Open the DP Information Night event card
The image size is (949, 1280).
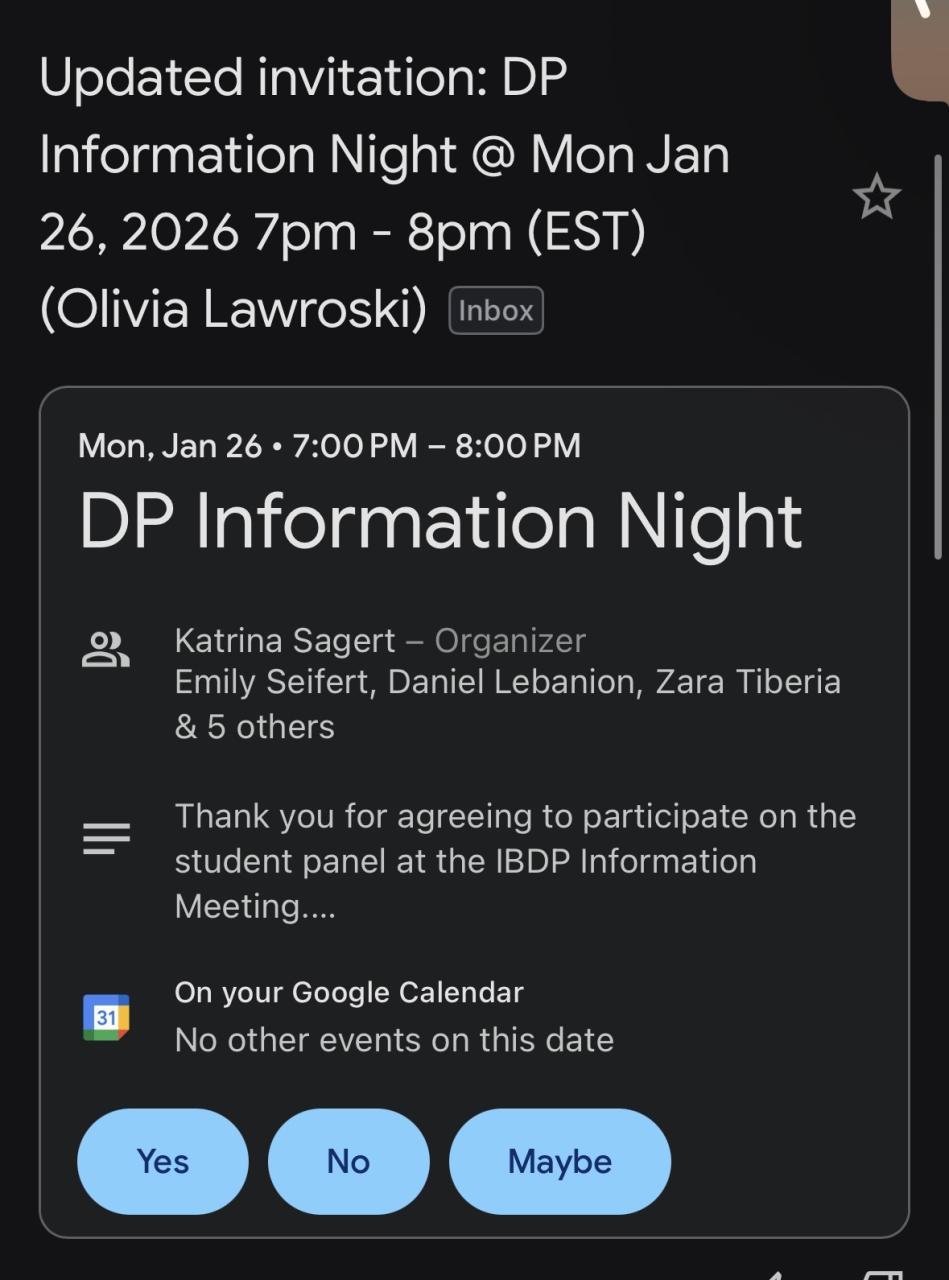pos(440,521)
